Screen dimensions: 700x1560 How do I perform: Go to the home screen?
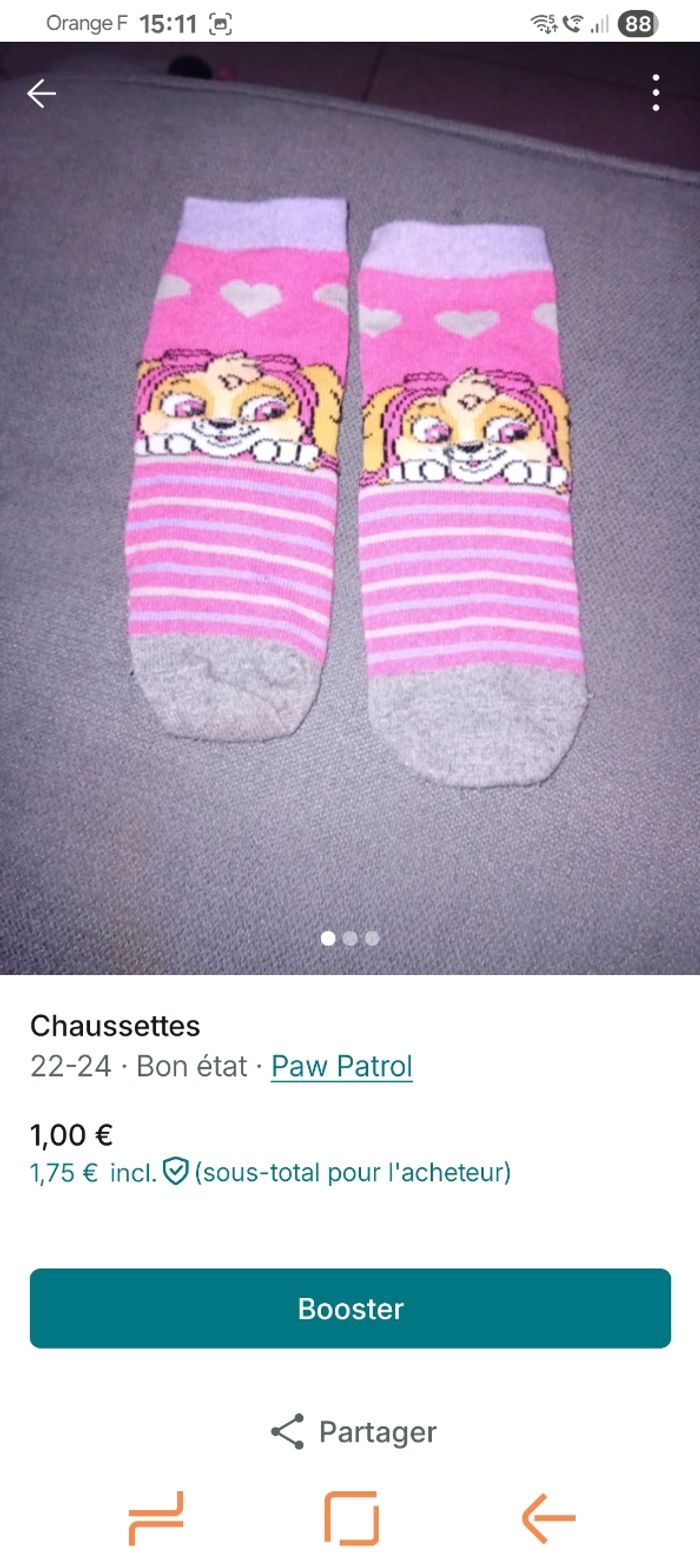point(351,1518)
